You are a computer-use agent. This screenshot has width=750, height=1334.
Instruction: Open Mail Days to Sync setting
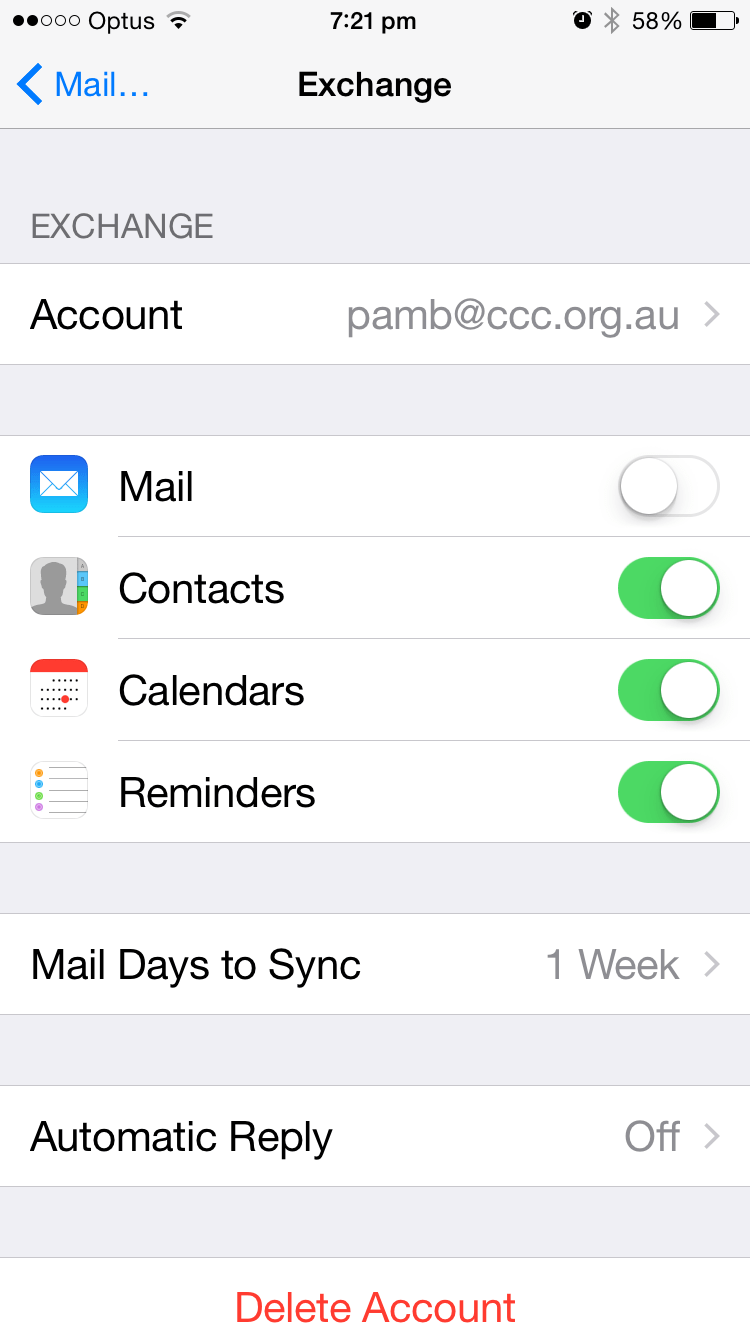tap(375, 965)
